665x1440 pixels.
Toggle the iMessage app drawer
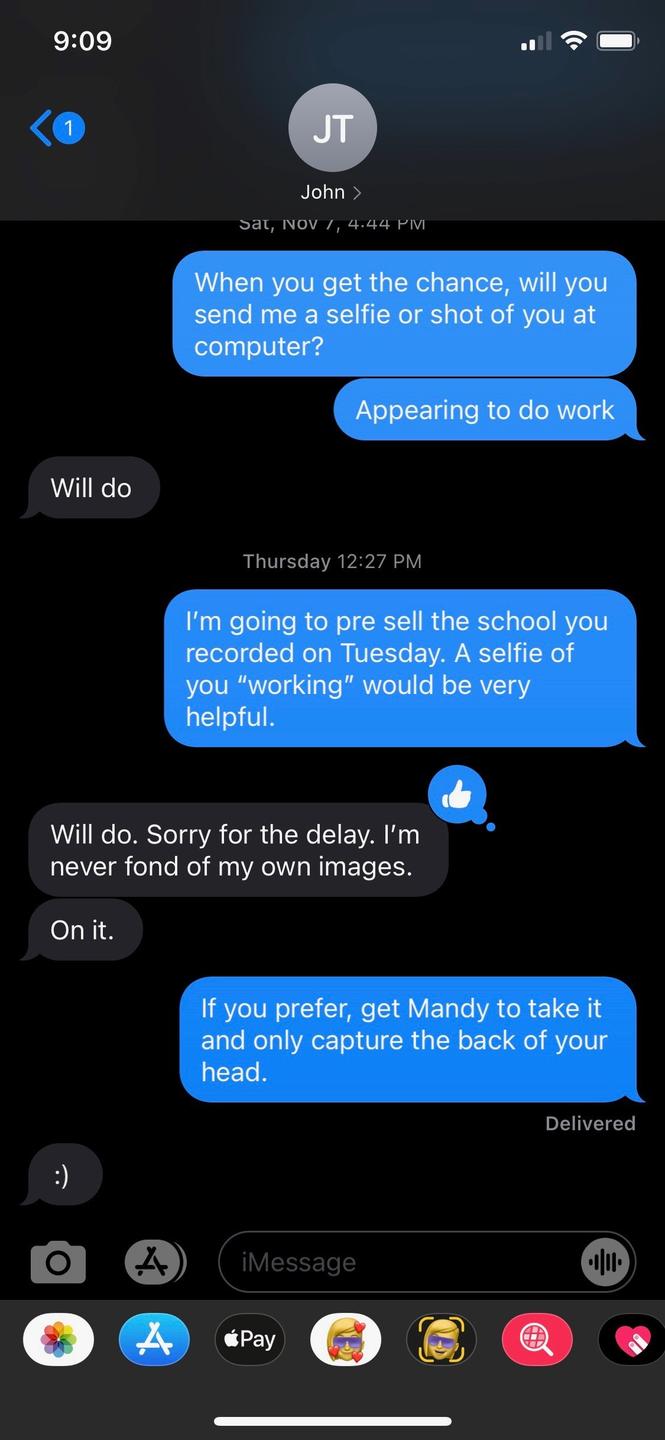click(155, 1262)
